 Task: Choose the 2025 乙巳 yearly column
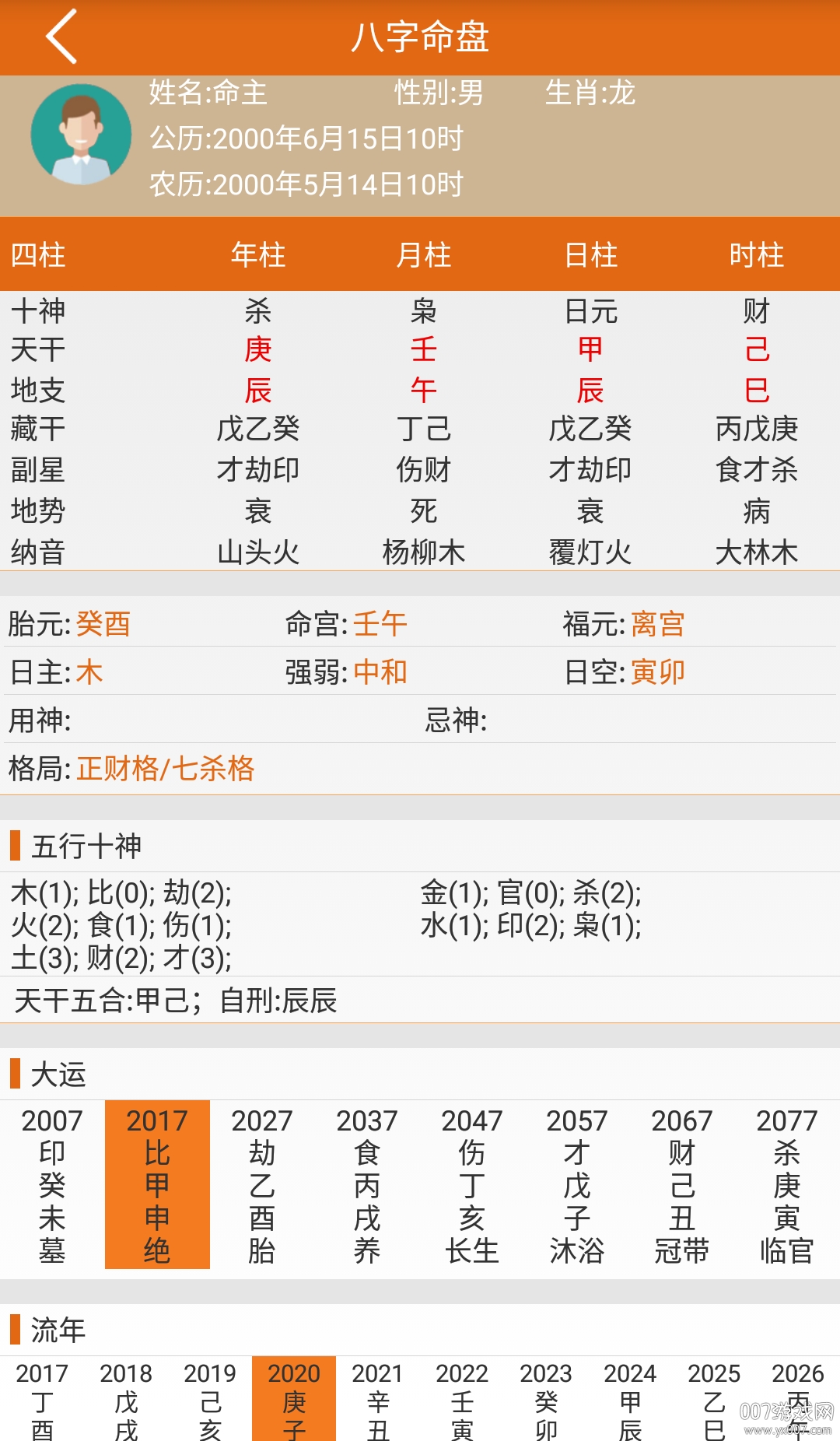pyautogui.click(x=714, y=1401)
